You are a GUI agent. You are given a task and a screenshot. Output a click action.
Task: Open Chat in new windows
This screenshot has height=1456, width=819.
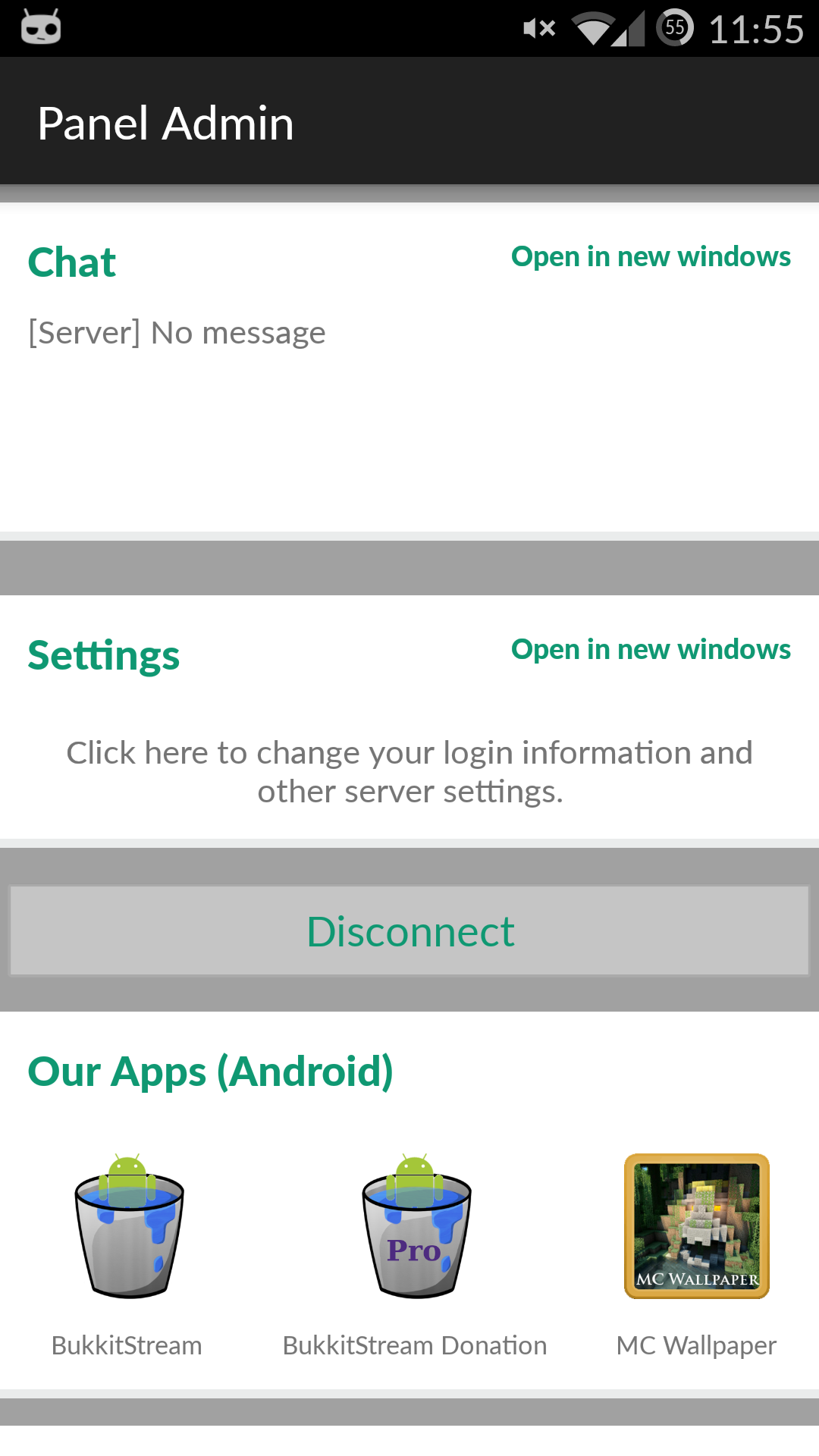(x=651, y=257)
